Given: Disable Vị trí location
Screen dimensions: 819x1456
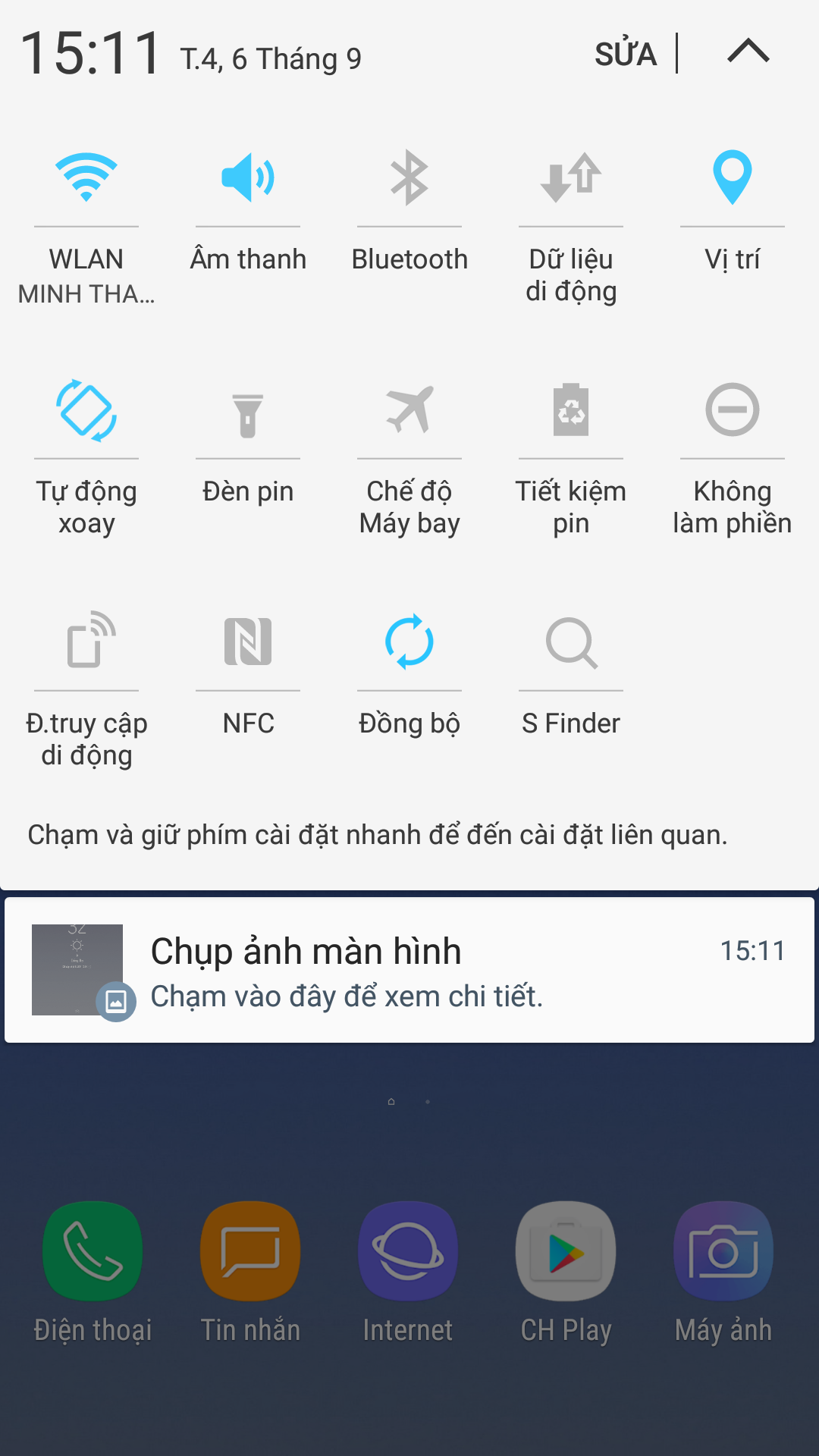Looking at the screenshot, I should [x=733, y=177].
